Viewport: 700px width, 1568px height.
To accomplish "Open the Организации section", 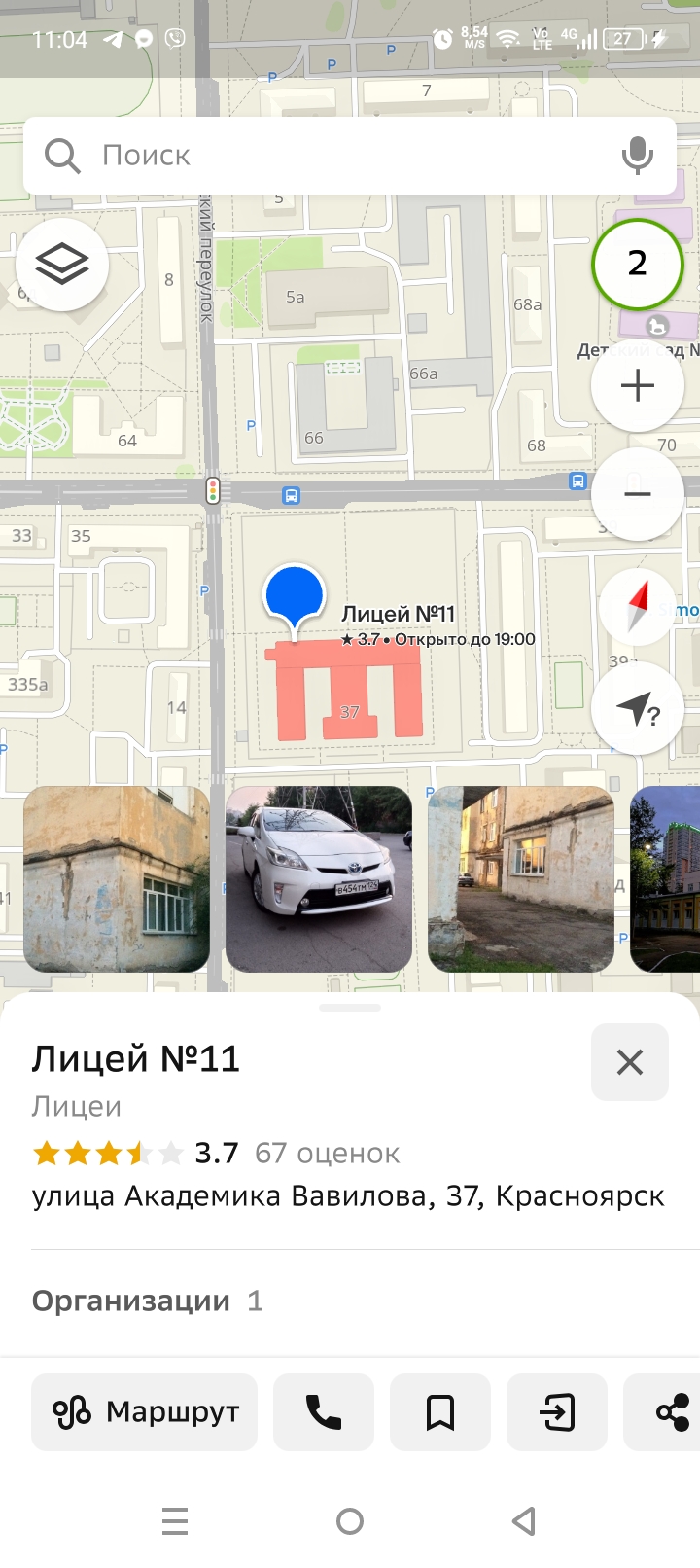I will [147, 1301].
